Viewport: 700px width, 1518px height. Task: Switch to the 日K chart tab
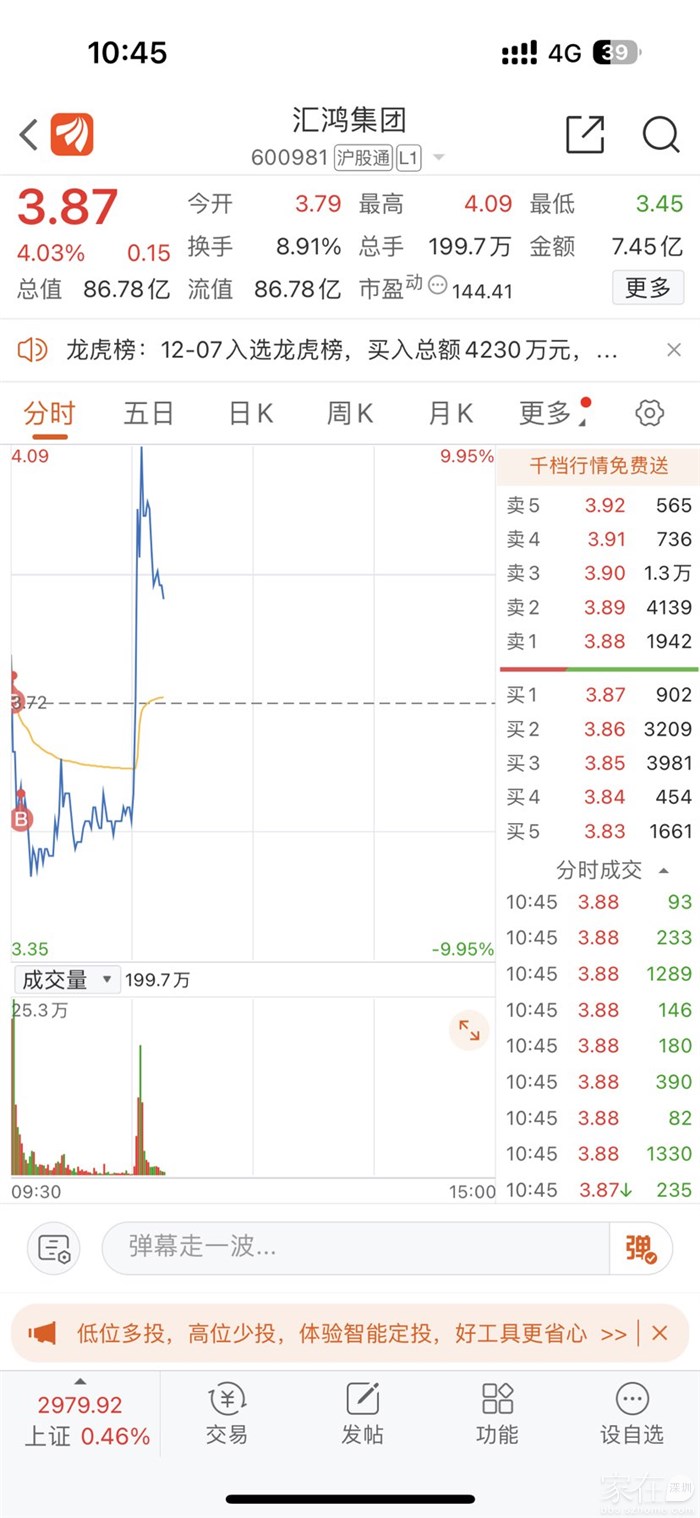click(250, 413)
